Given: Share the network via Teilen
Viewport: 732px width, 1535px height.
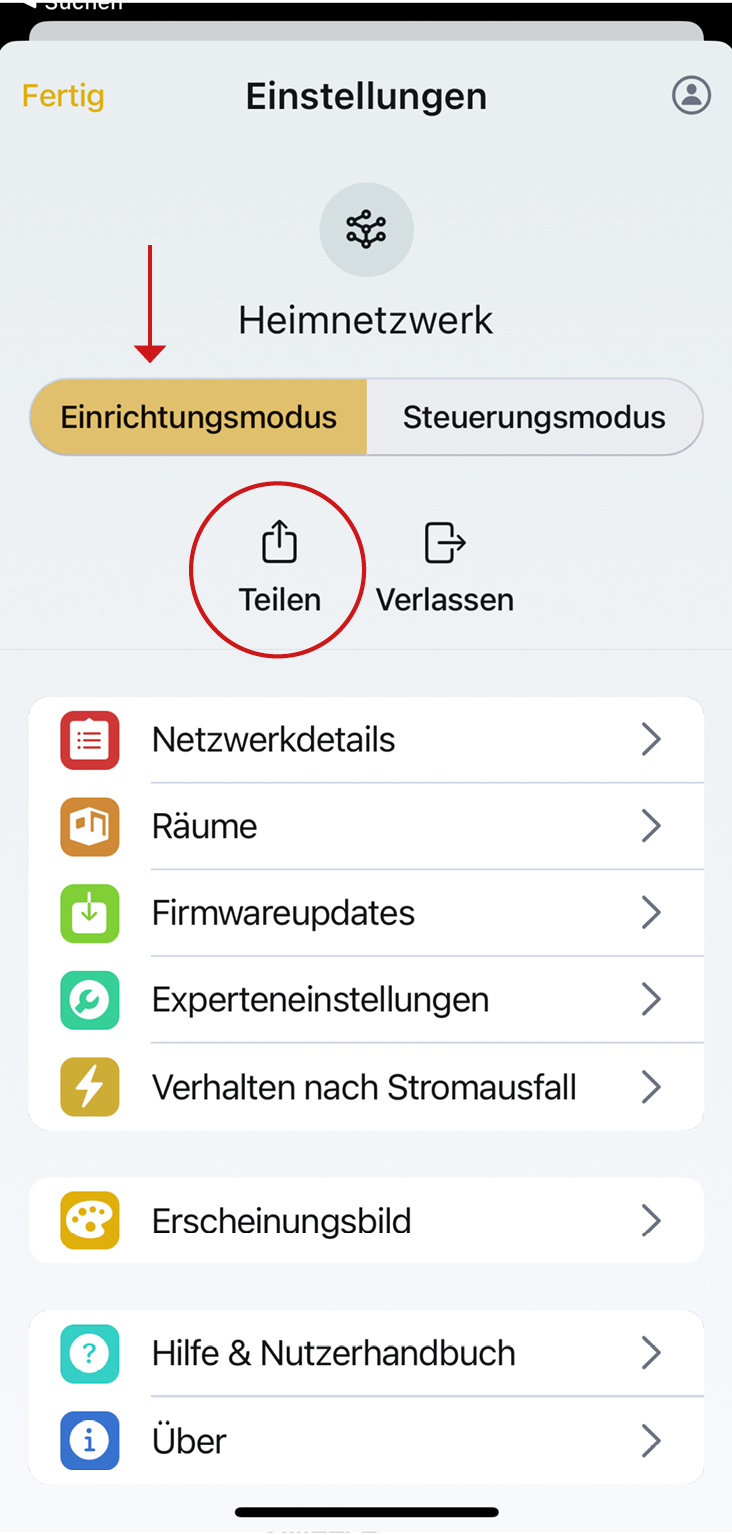Looking at the screenshot, I should (279, 568).
